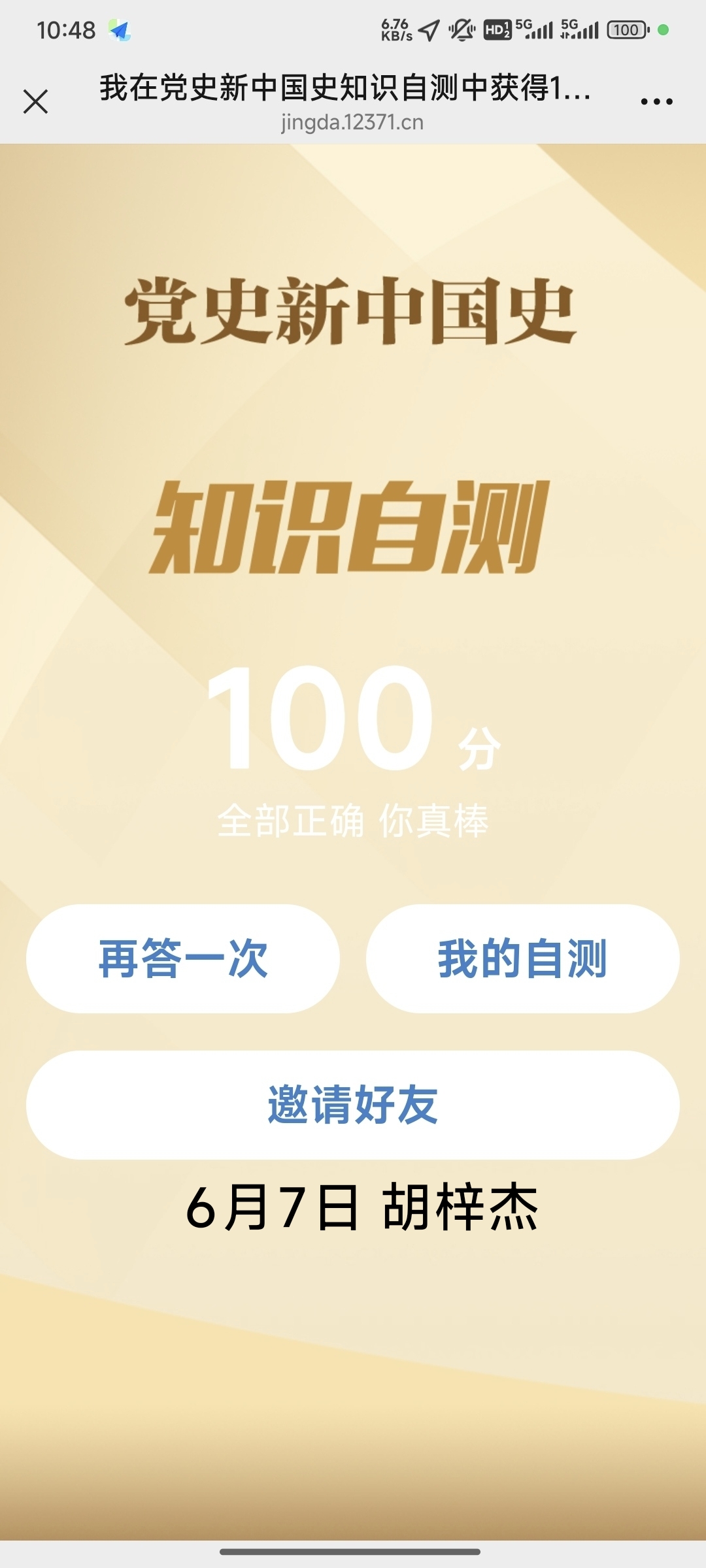Open 我的自测 results
The height and width of the screenshot is (1568, 706).
click(522, 958)
